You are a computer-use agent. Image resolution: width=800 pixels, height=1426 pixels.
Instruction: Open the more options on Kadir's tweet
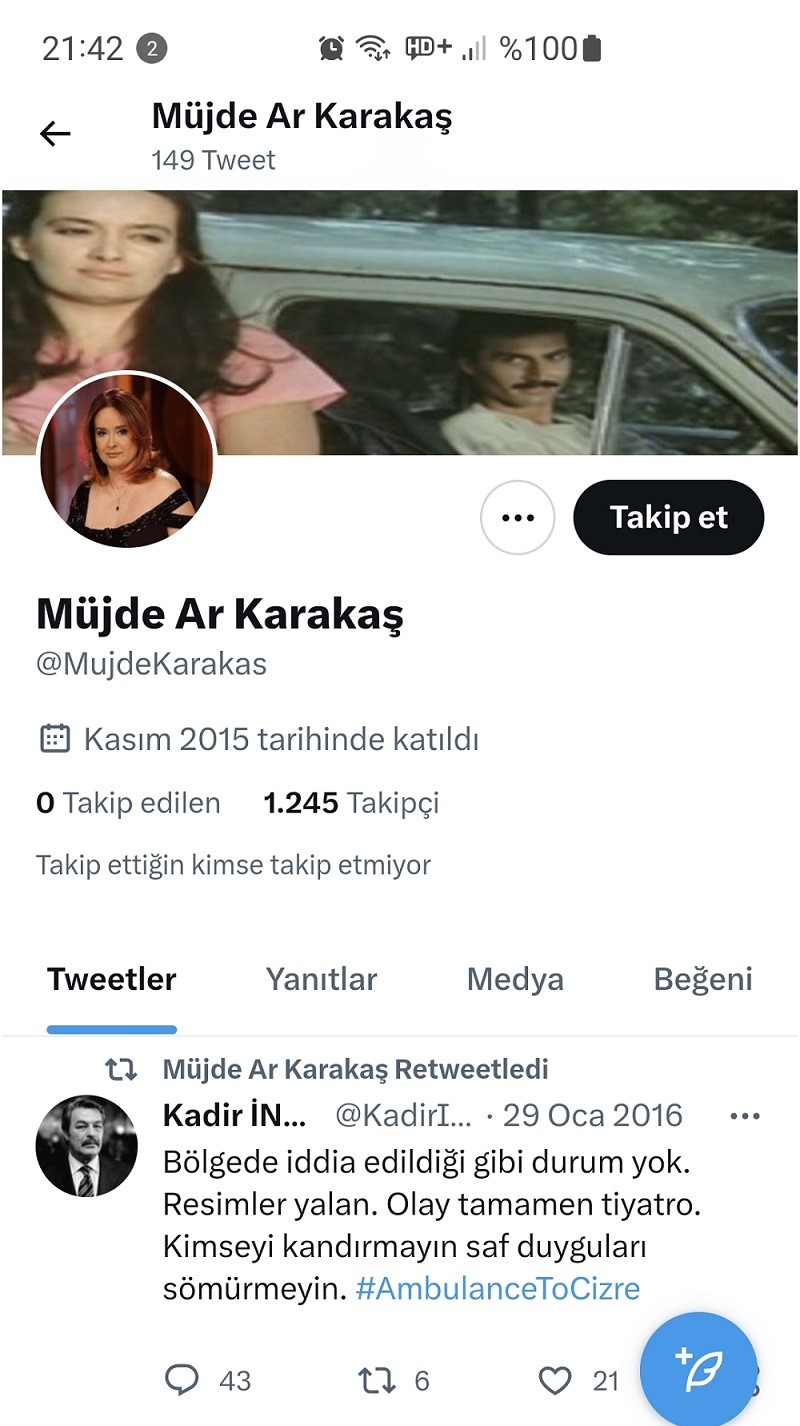click(x=745, y=1116)
